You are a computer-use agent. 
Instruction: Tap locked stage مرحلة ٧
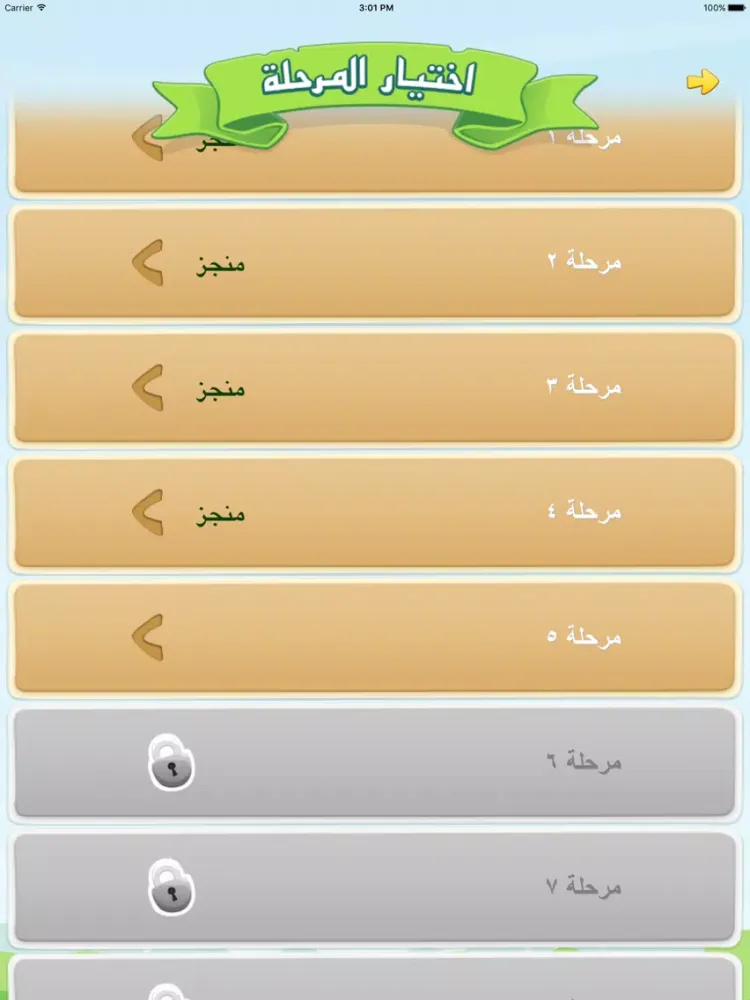pyautogui.click(x=375, y=888)
